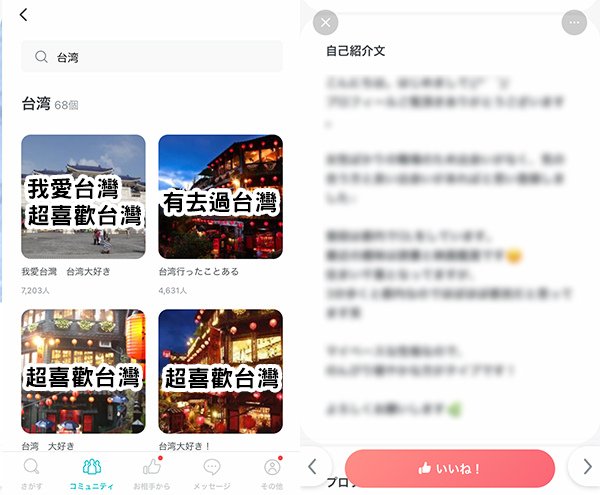Close the profile with the X button
600x495 pixels.
coord(326,22)
